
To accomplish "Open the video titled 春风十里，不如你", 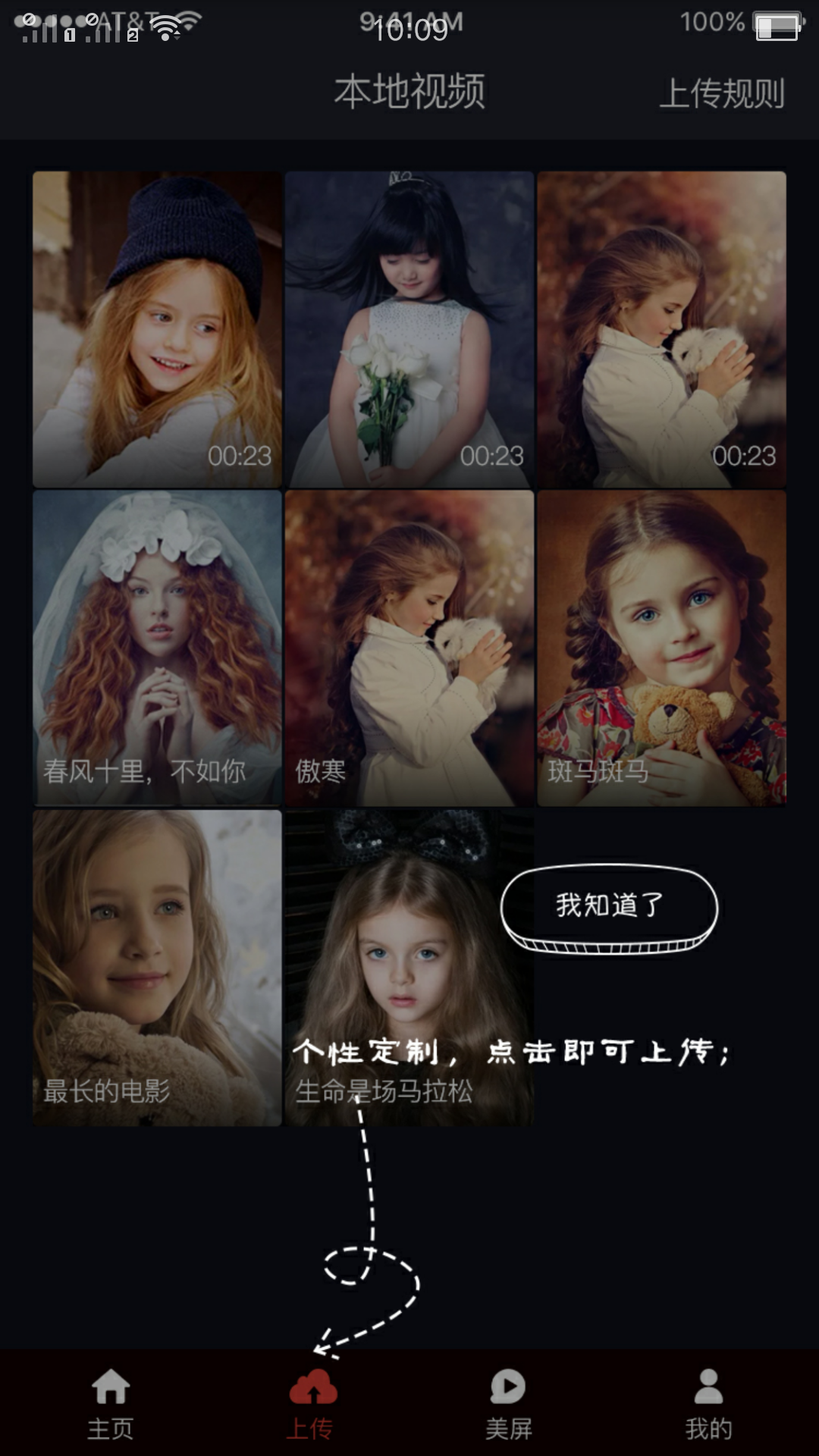I will pos(157,648).
